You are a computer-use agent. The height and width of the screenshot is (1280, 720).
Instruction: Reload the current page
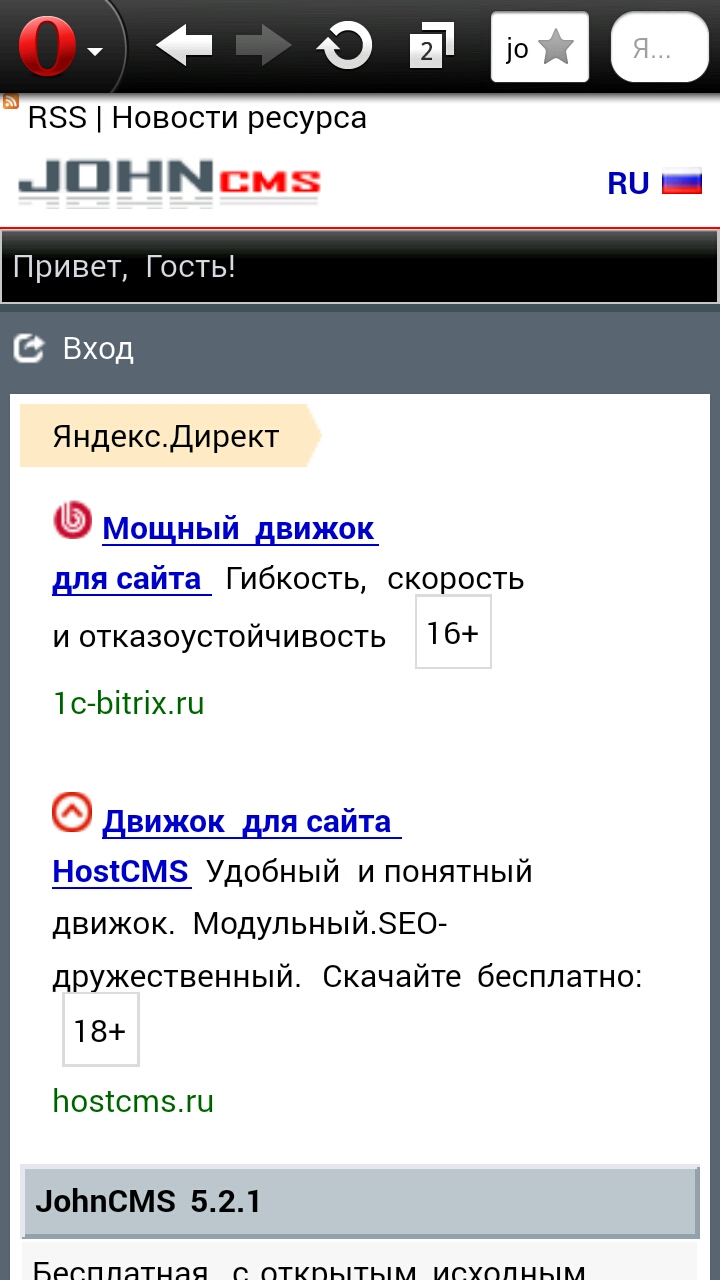344,46
